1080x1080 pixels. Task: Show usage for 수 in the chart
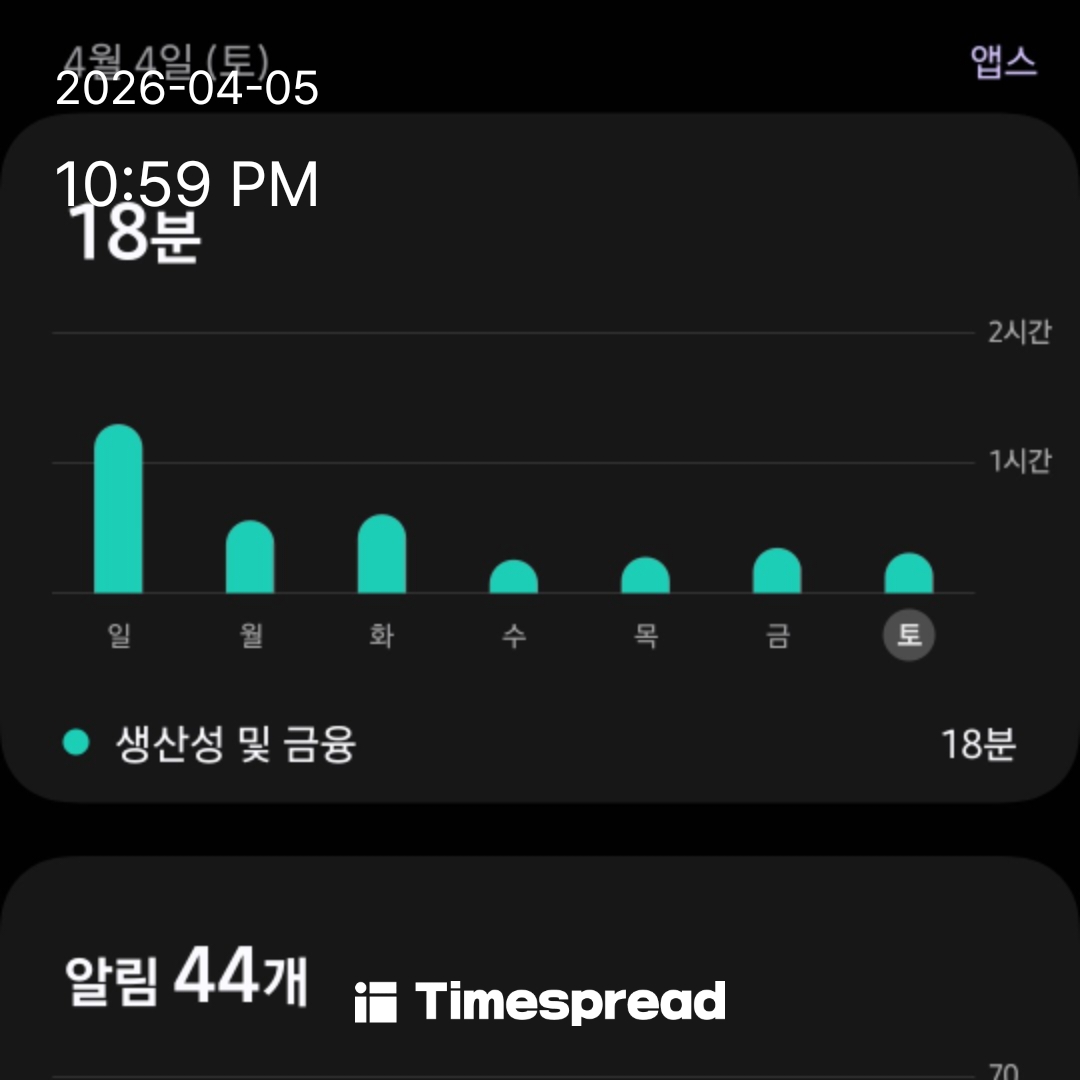coord(513,577)
